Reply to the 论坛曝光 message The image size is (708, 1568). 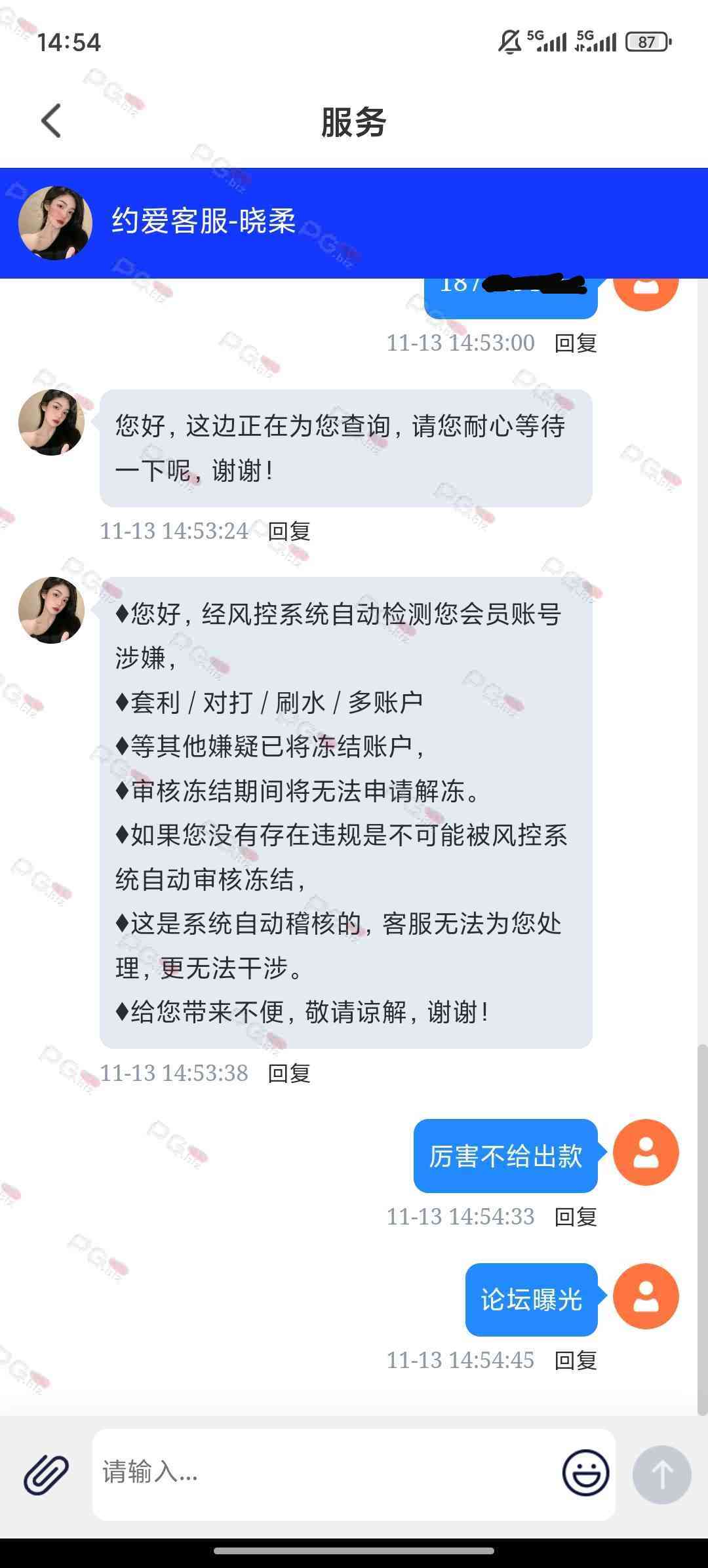[576, 1360]
